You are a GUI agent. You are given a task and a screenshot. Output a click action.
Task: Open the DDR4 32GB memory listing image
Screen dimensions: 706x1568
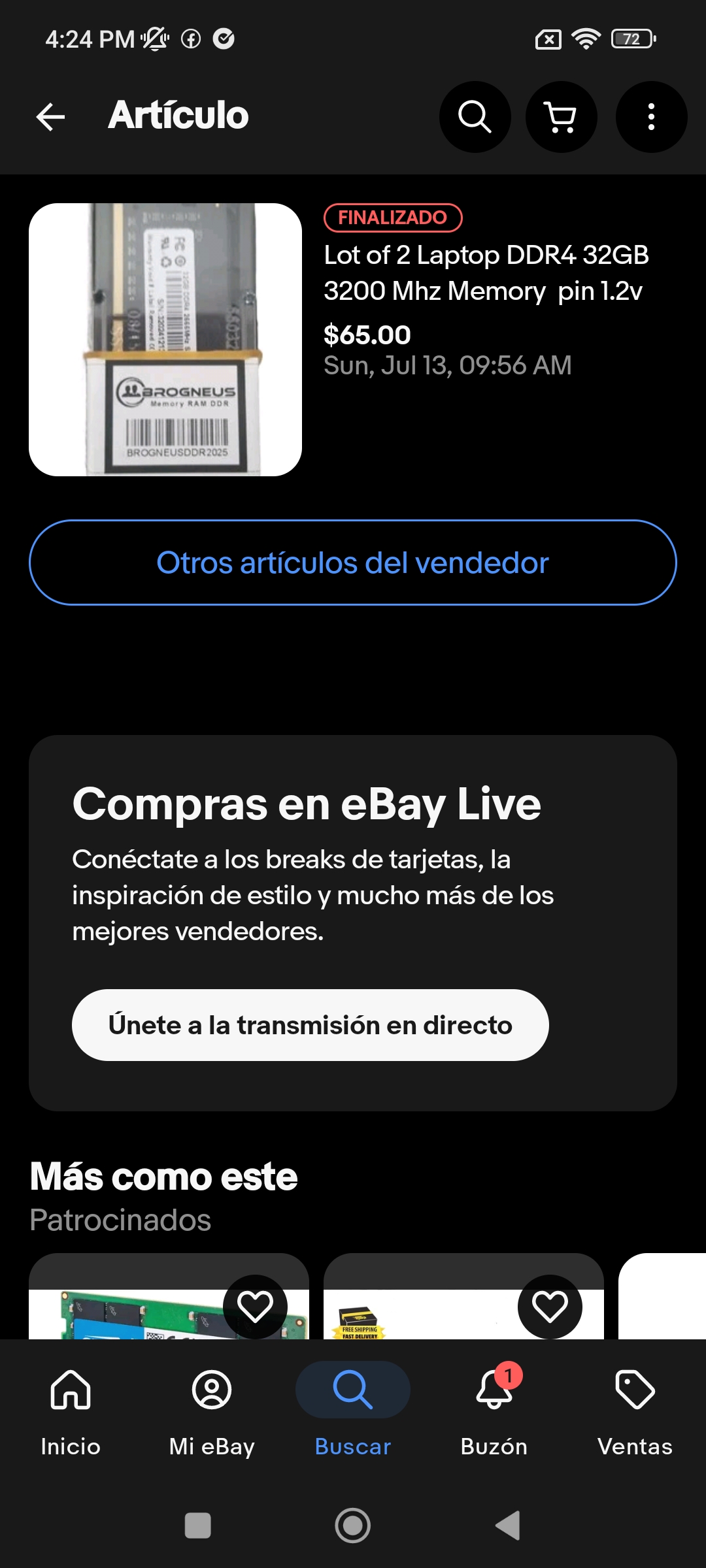point(165,340)
